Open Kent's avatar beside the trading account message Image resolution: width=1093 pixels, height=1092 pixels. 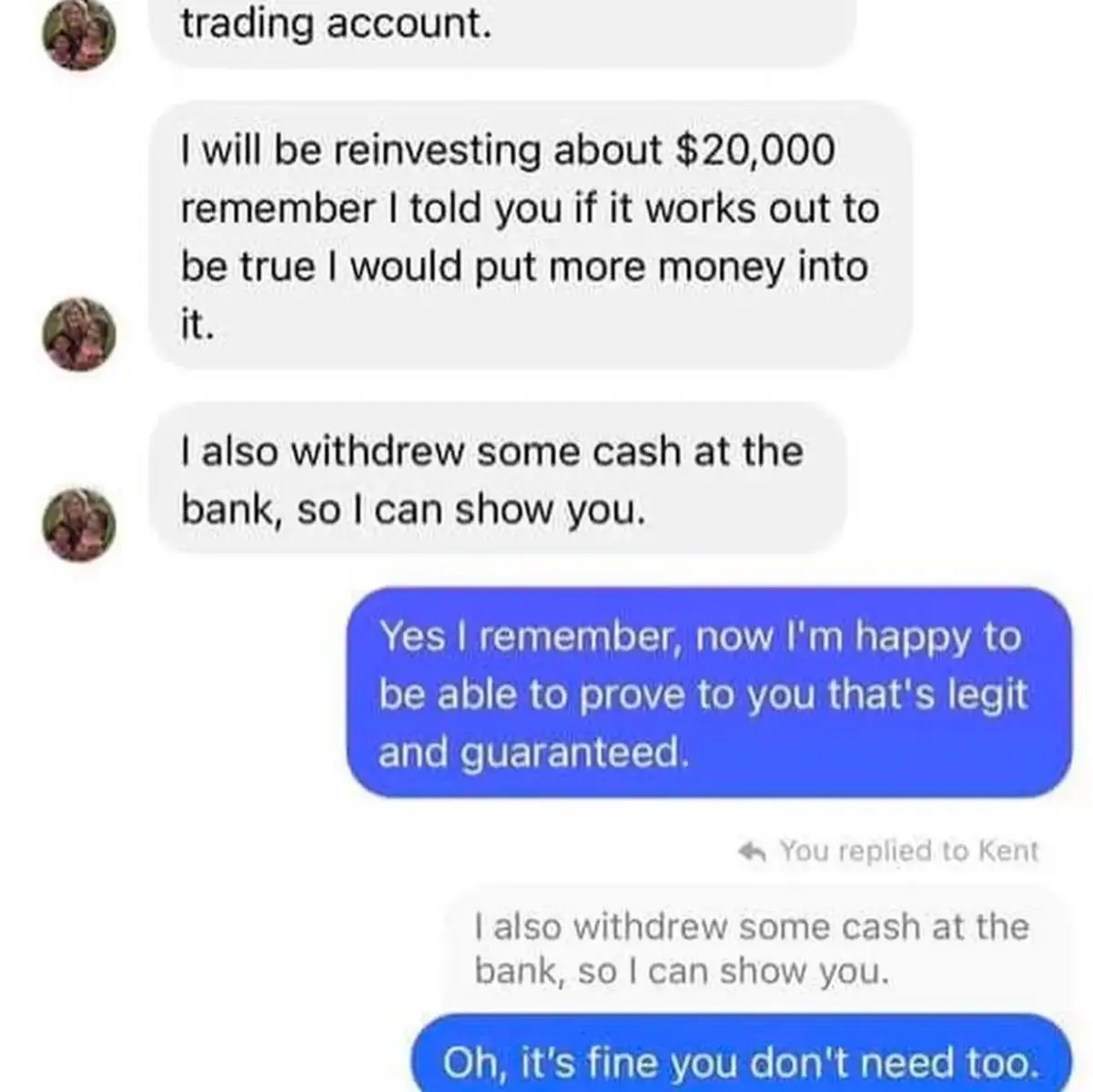79,34
